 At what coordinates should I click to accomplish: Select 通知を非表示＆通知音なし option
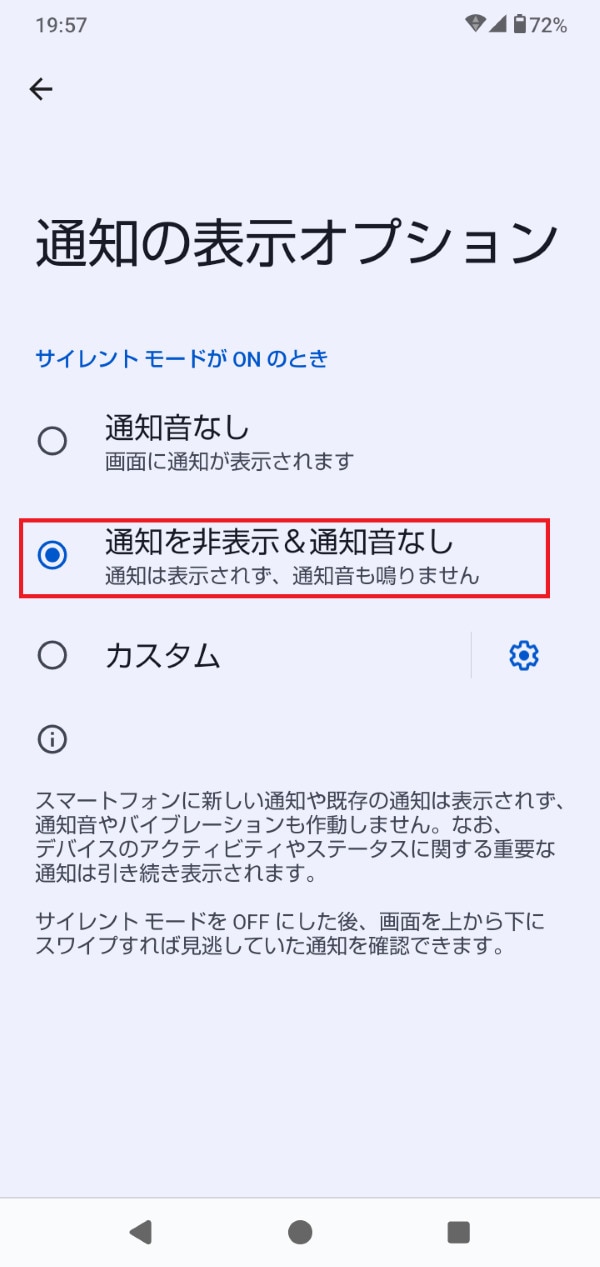click(x=52, y=555)
